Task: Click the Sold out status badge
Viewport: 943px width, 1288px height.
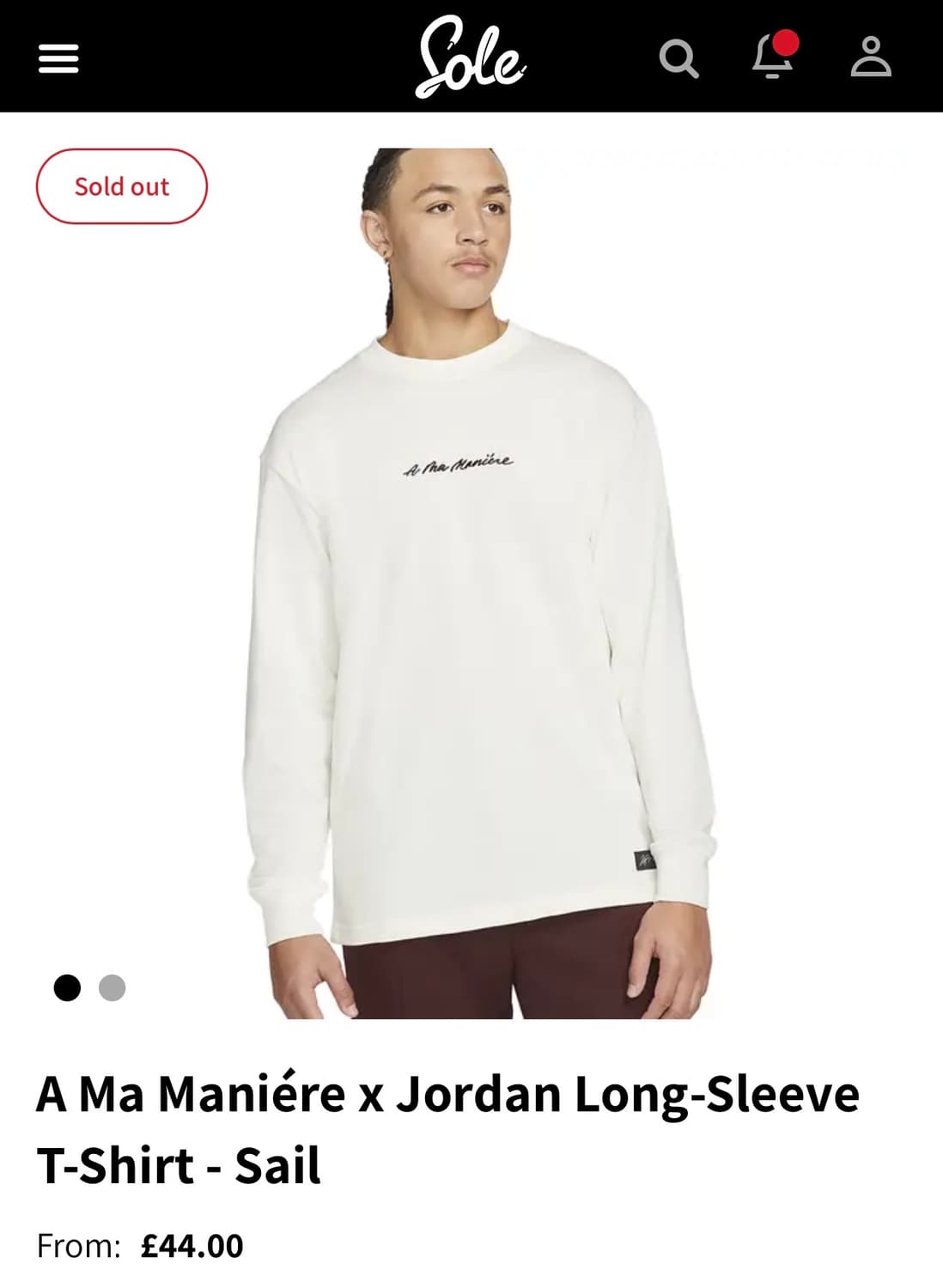Action: click(121, 185)
